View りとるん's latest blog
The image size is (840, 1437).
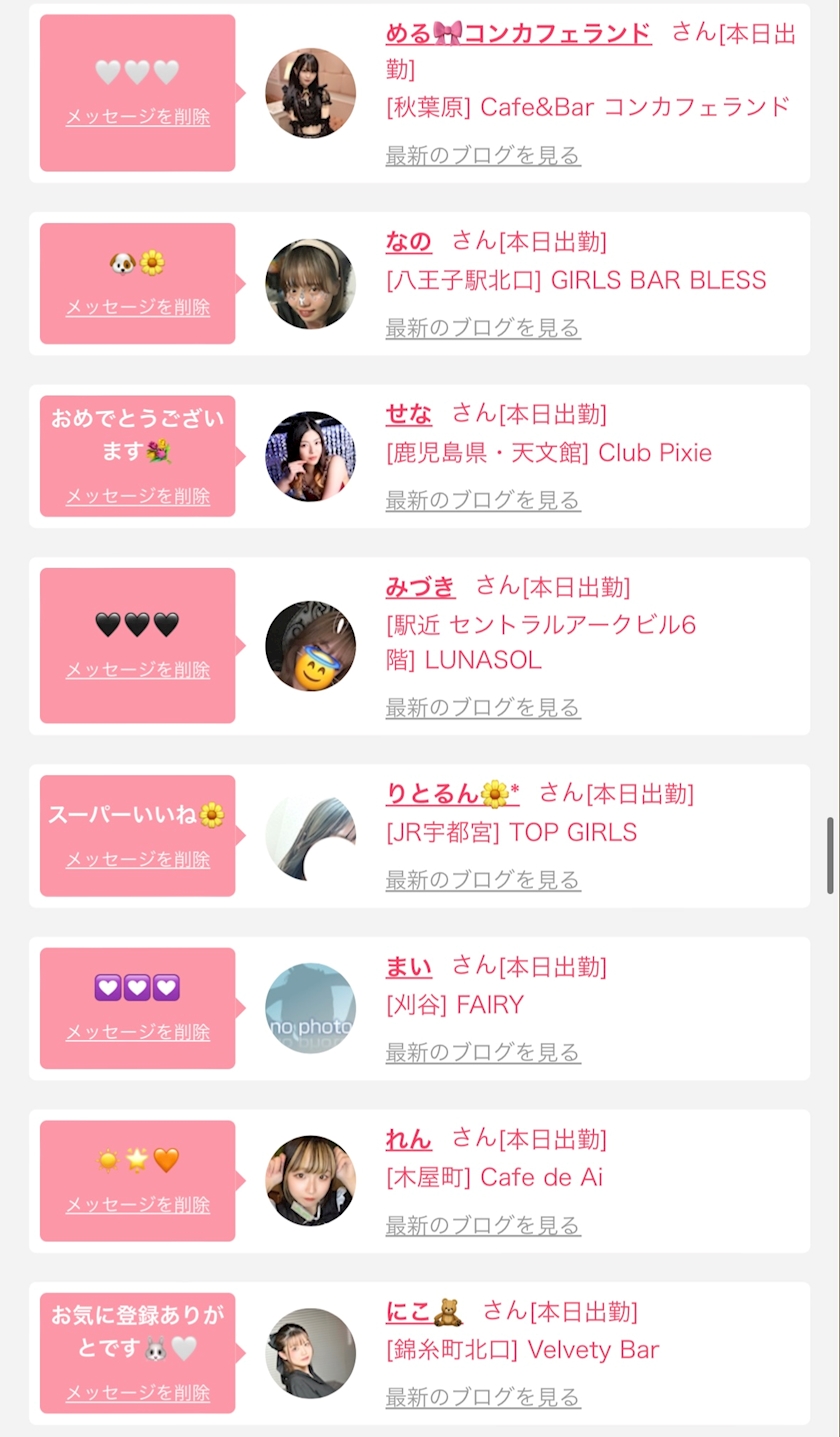point(483,880)
